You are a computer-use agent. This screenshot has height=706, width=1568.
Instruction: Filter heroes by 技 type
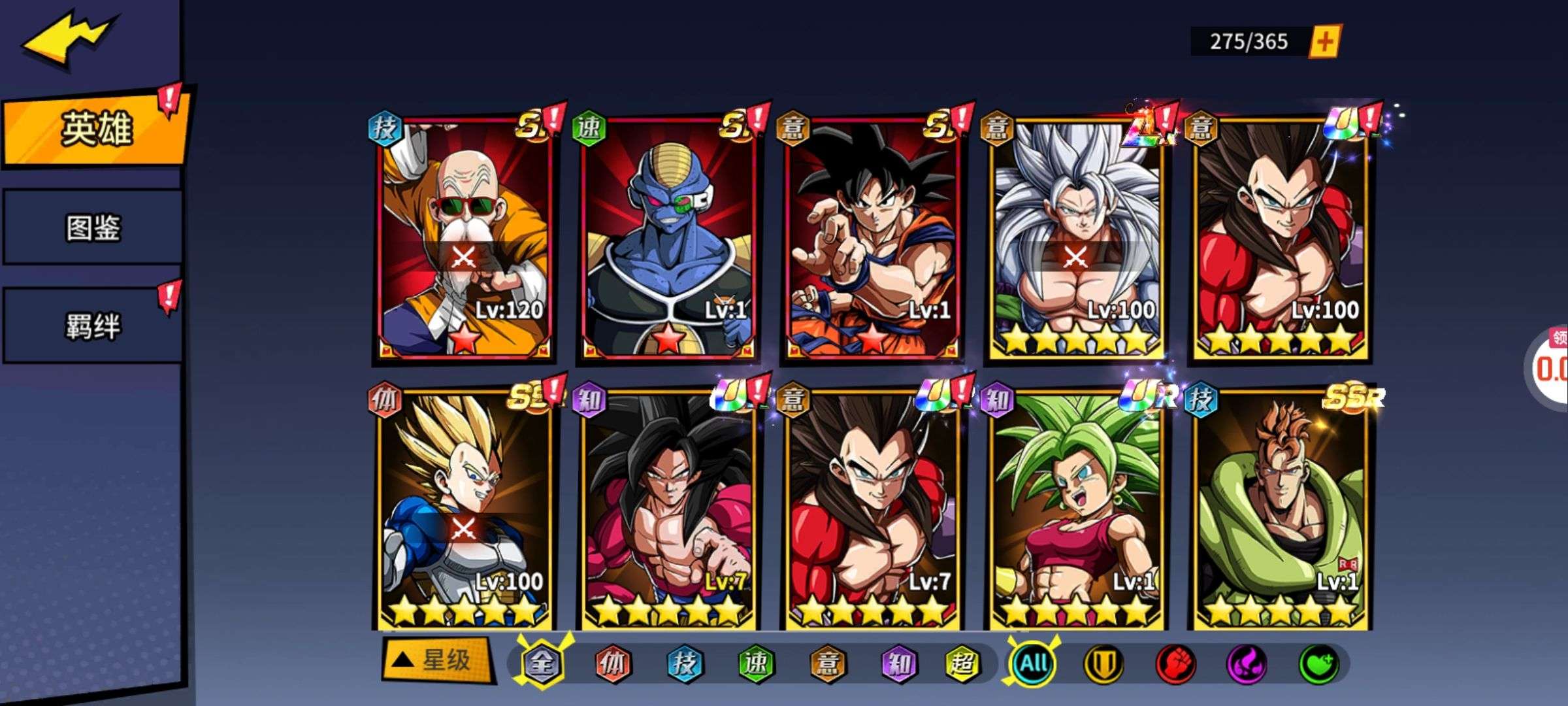684,664
